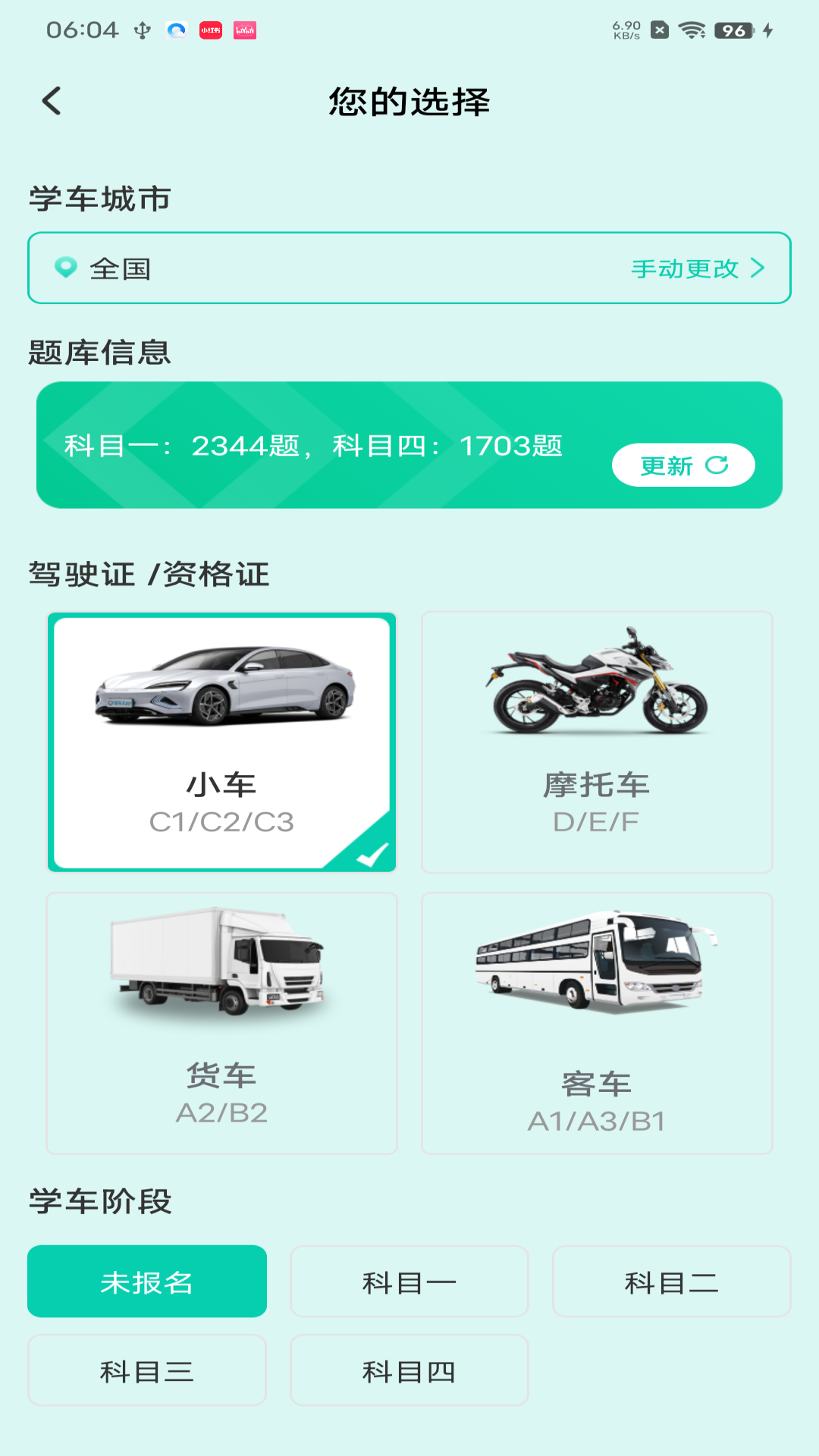Select the 未报名 learning stage option
The width and height of the screenshot is (819, 1456).
pyautogui.click(x=146, y=1281)
